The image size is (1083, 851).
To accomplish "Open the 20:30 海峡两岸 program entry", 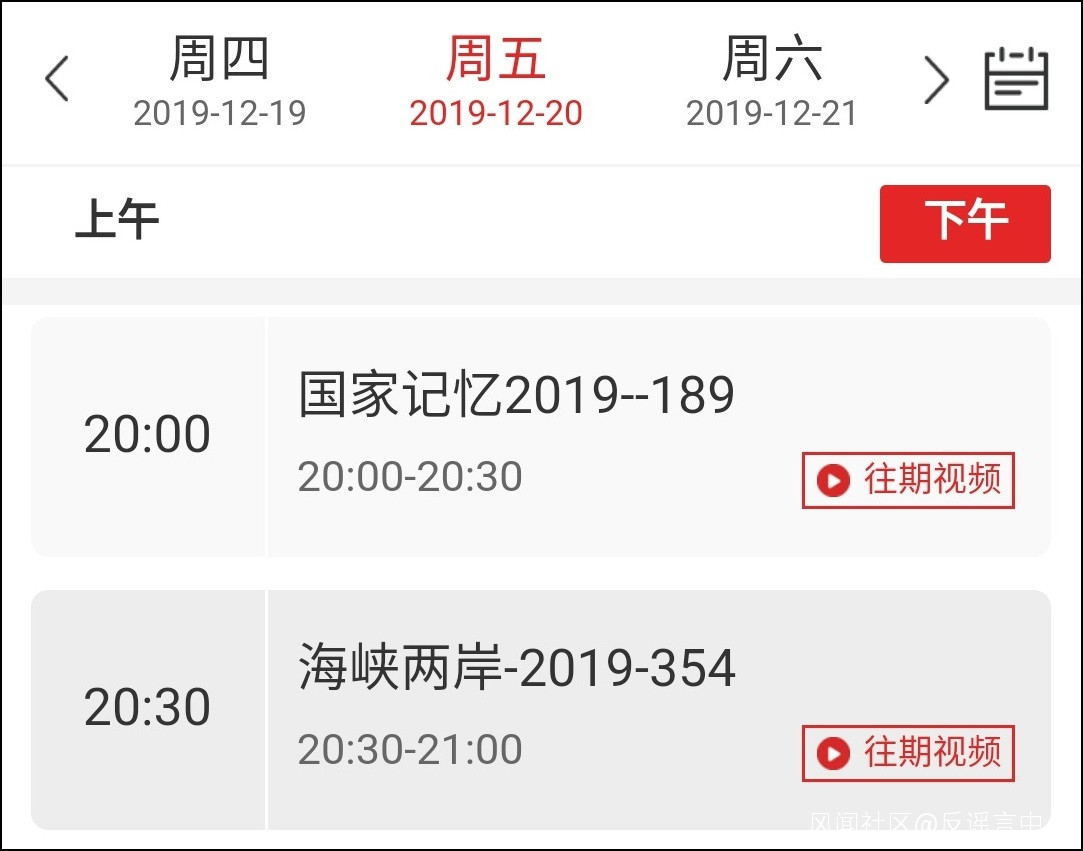I will pyautogui.click(x=516, y=669).
